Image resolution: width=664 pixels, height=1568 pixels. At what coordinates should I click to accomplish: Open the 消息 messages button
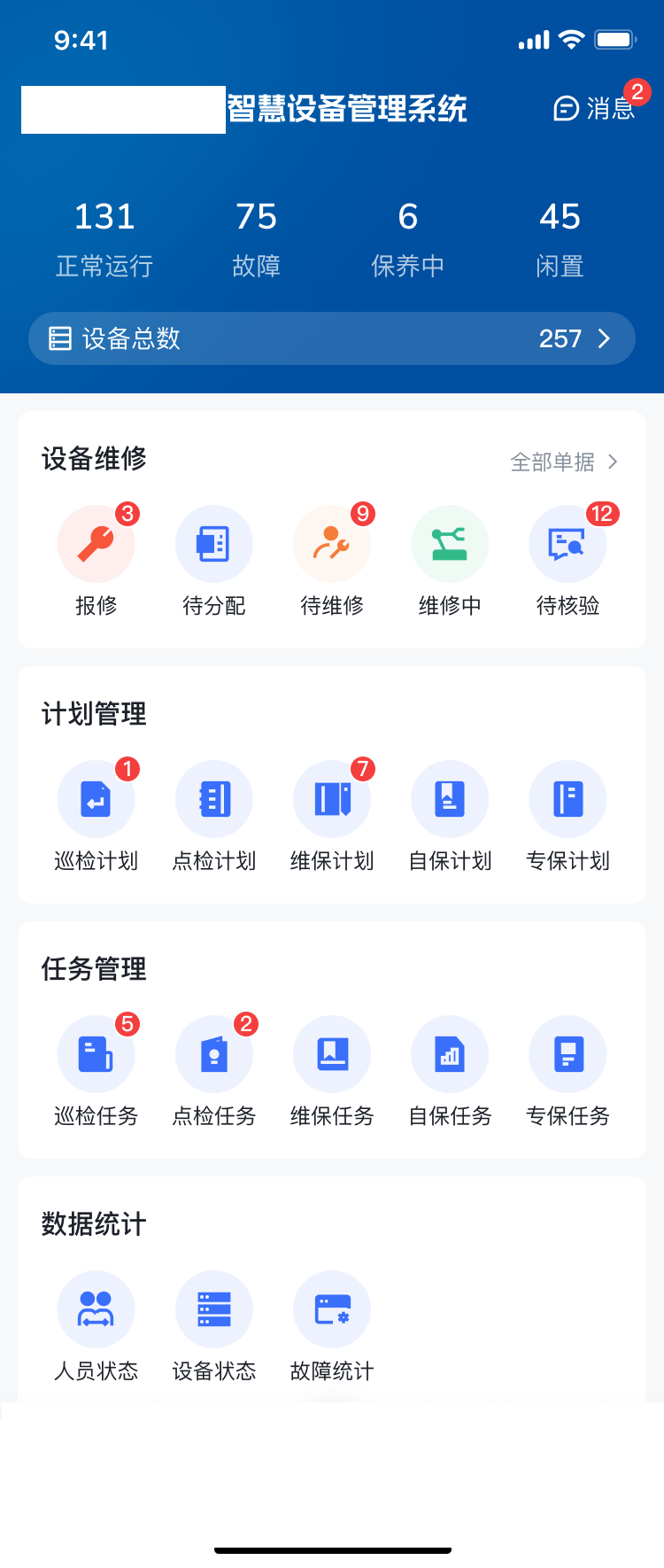(x=595, y=108)
